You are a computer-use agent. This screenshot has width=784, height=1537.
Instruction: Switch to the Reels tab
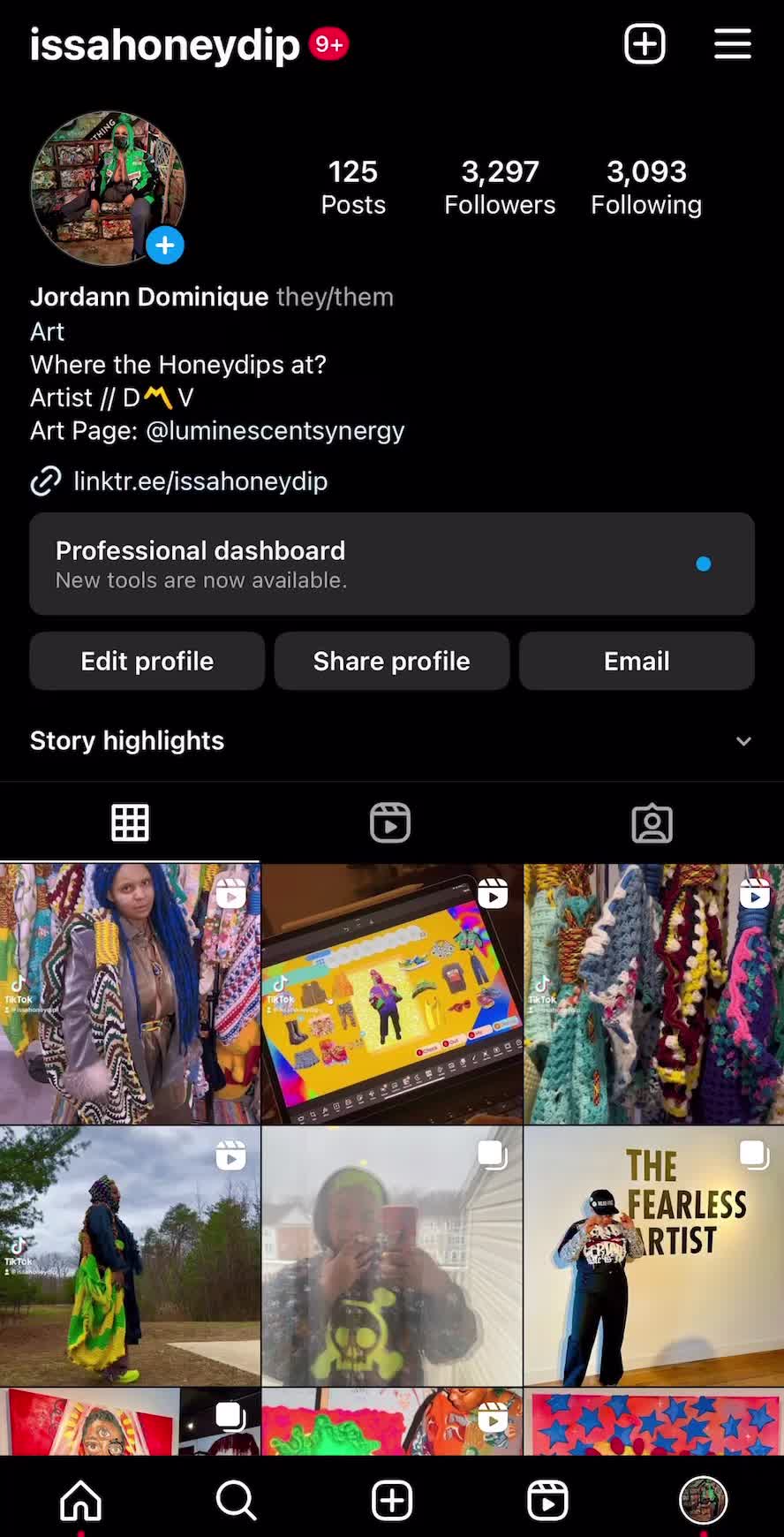[390, 822]
